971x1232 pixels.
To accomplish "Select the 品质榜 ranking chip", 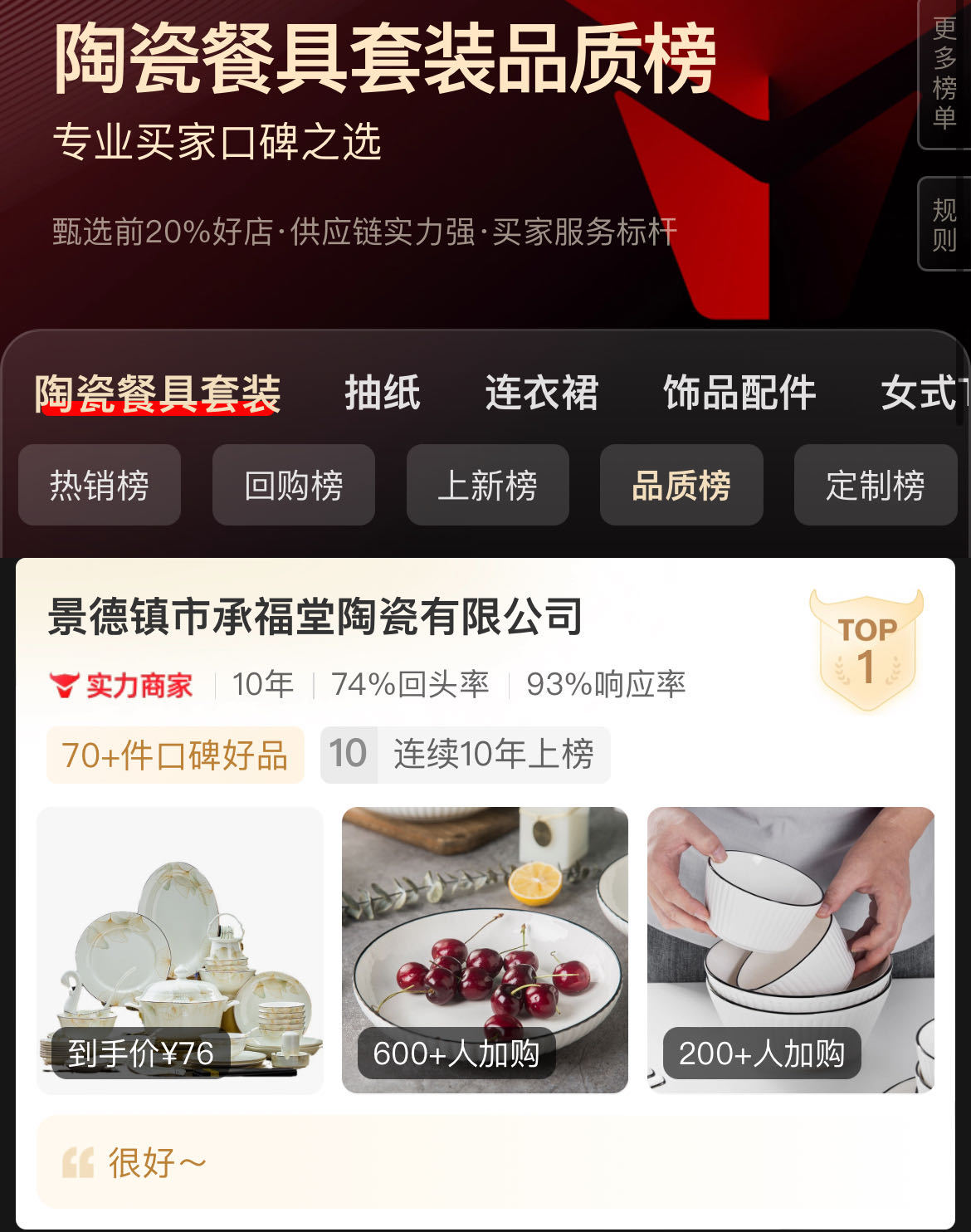I will pos(681,485).
